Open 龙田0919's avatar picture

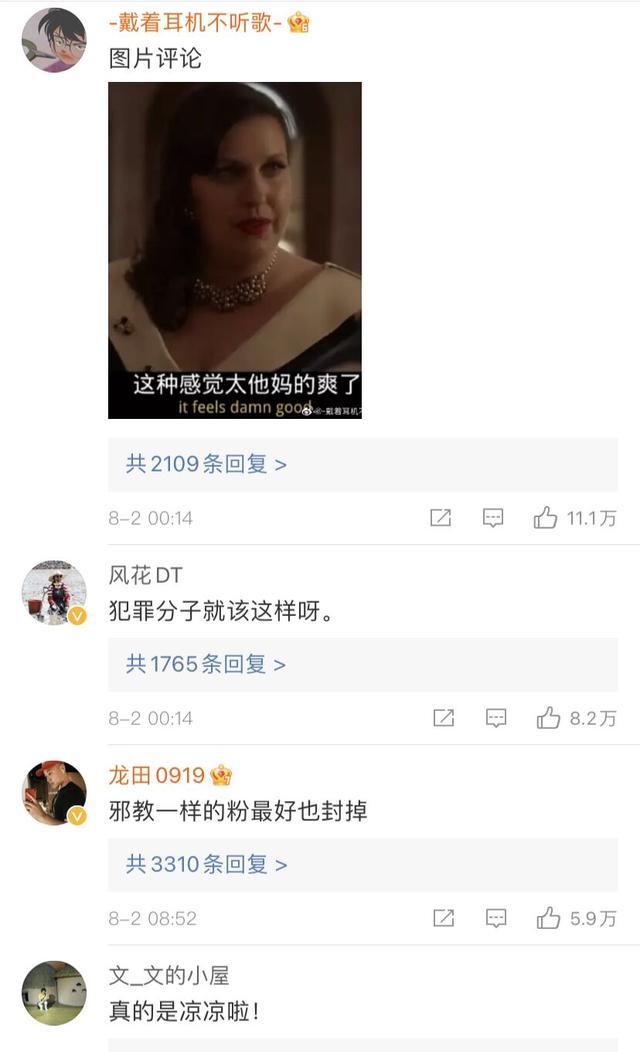[54, 793]
